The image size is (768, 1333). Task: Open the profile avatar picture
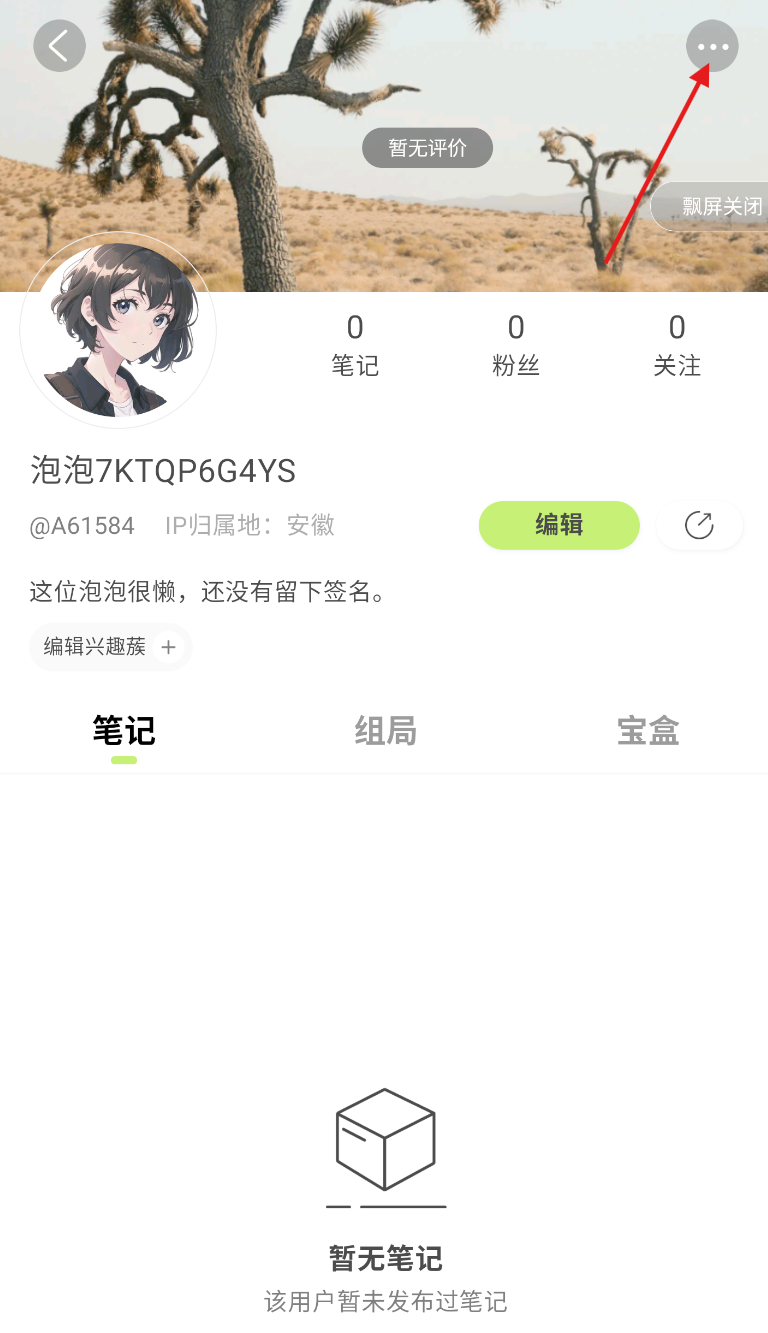coord(118,331)
